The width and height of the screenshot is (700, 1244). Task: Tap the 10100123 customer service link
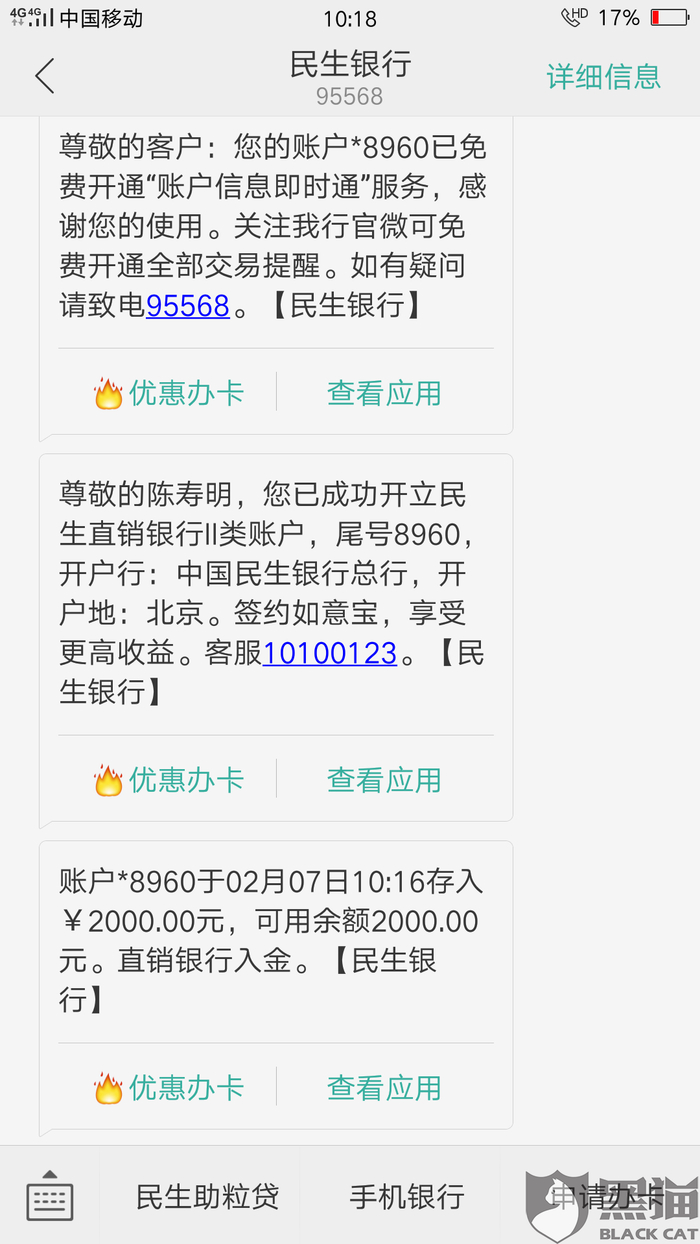(x=330, y=654)
